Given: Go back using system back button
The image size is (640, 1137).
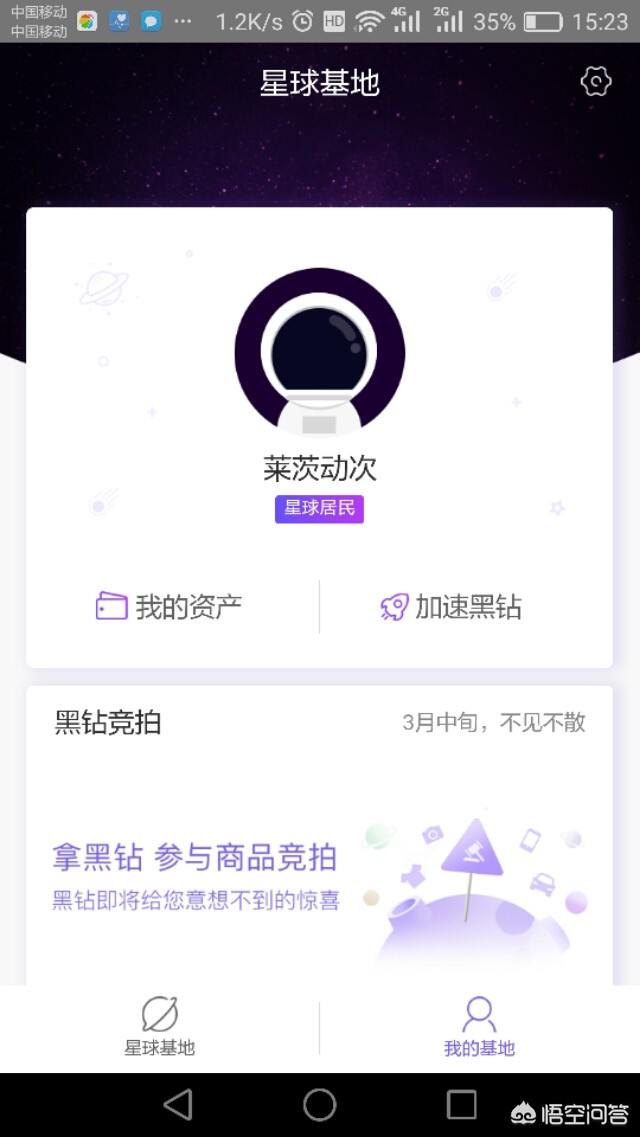Looking at the screenshot, I should coord(178,1104).
